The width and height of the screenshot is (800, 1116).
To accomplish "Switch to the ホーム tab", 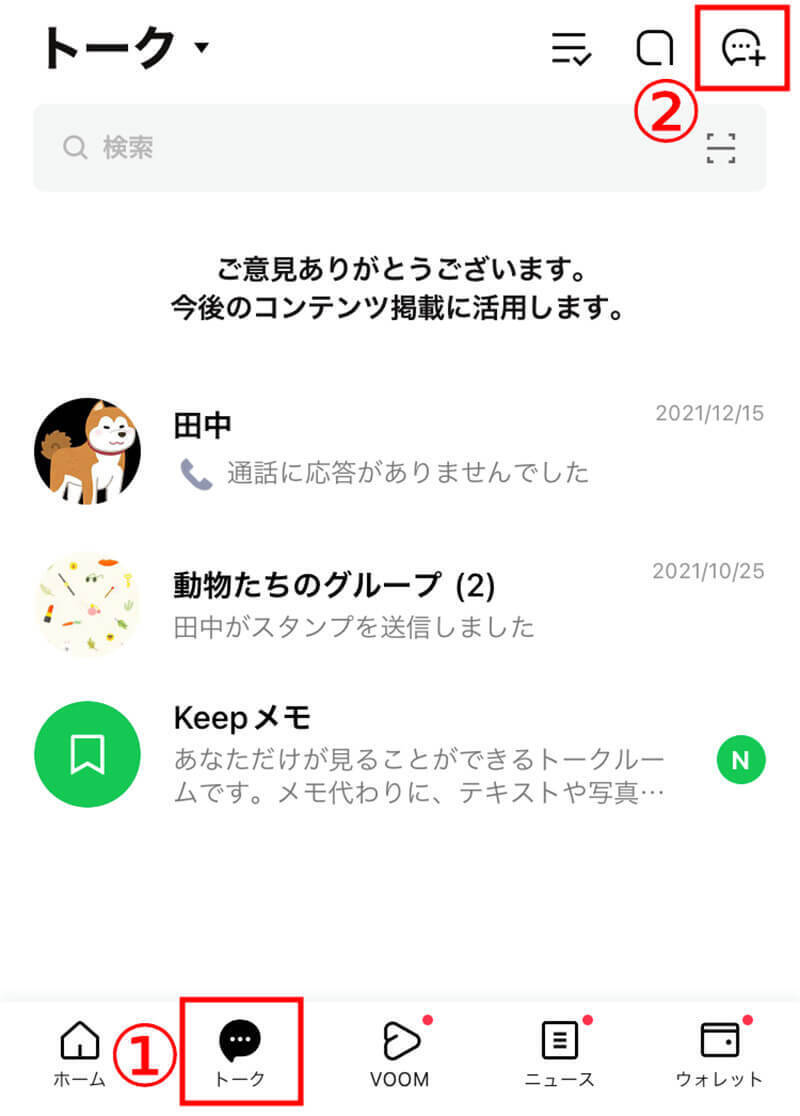I will (x=79, y=1055).
